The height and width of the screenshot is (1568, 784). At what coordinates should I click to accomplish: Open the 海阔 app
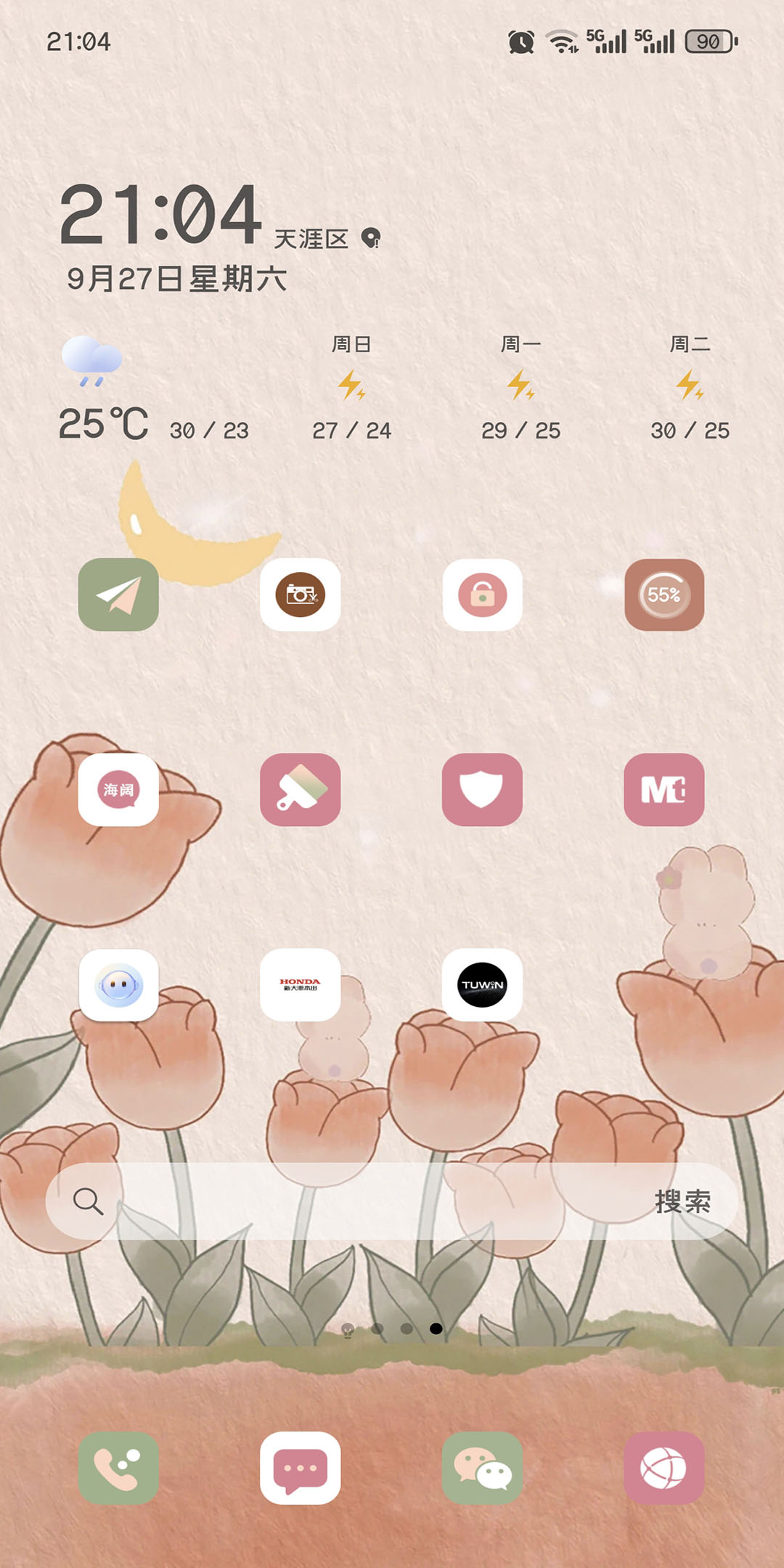[118, 790]
